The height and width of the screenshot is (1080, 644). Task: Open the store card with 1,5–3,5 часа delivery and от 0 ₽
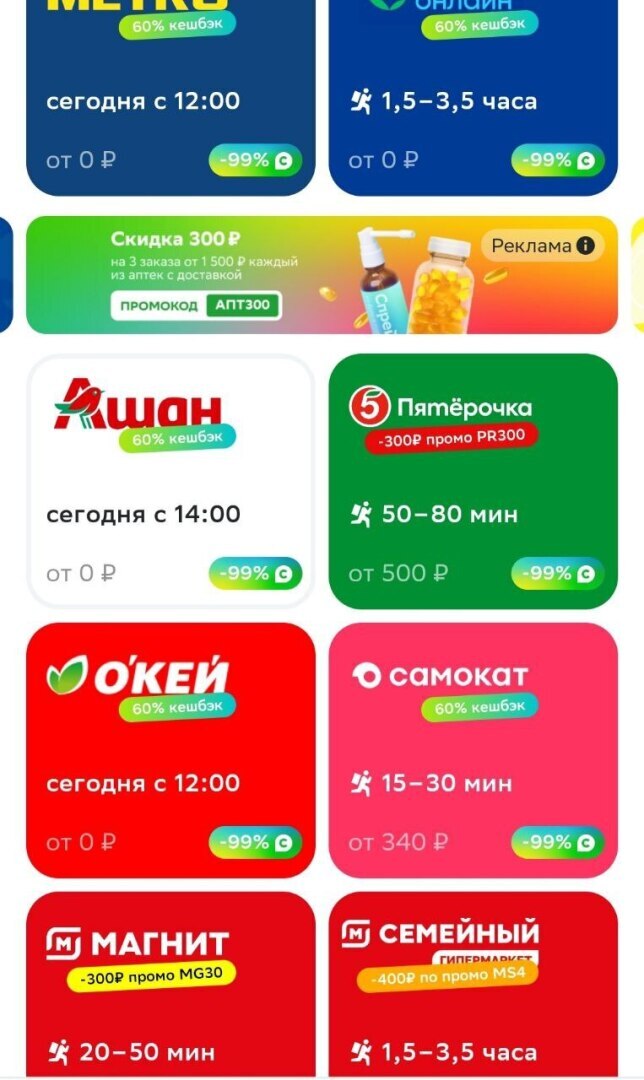(x=472, y=100)
